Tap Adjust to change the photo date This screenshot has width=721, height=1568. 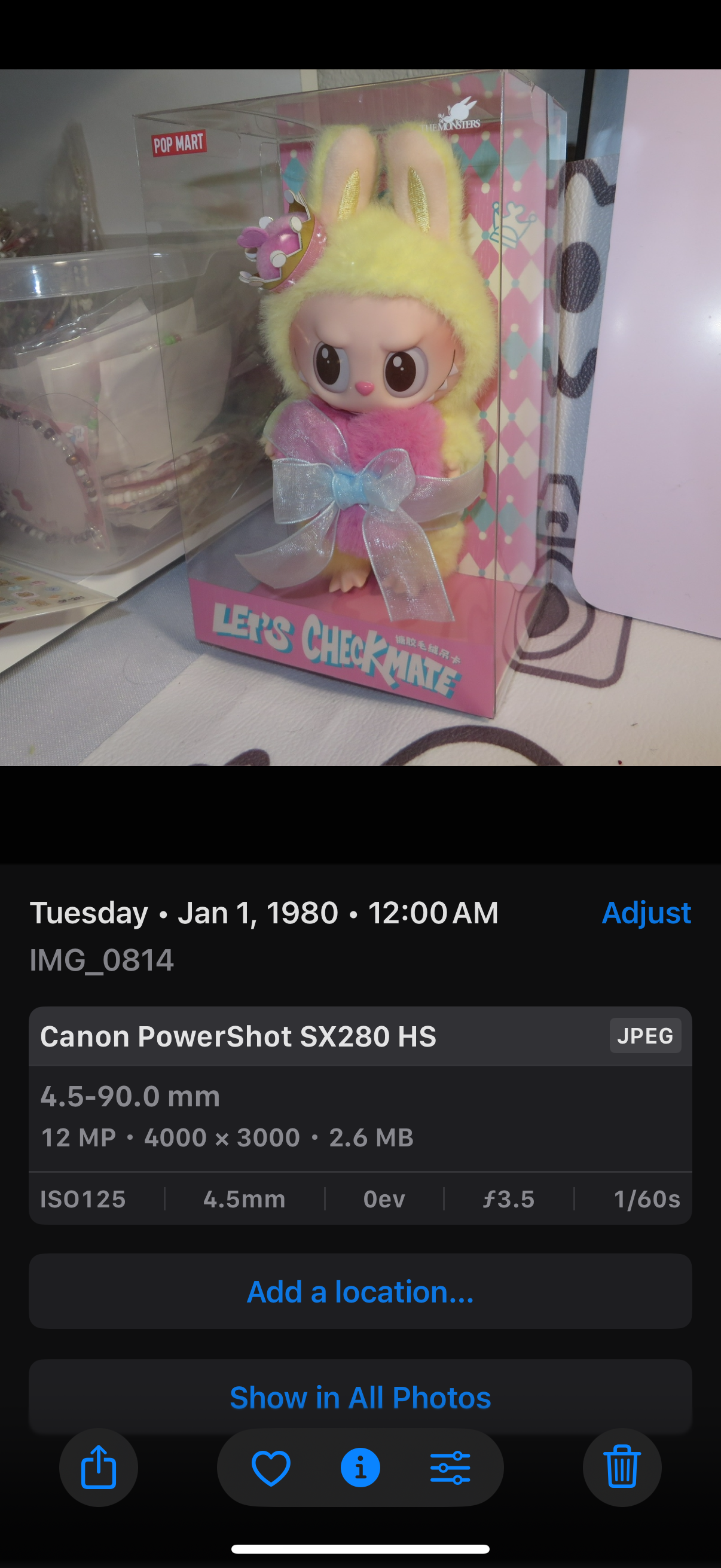646,913
